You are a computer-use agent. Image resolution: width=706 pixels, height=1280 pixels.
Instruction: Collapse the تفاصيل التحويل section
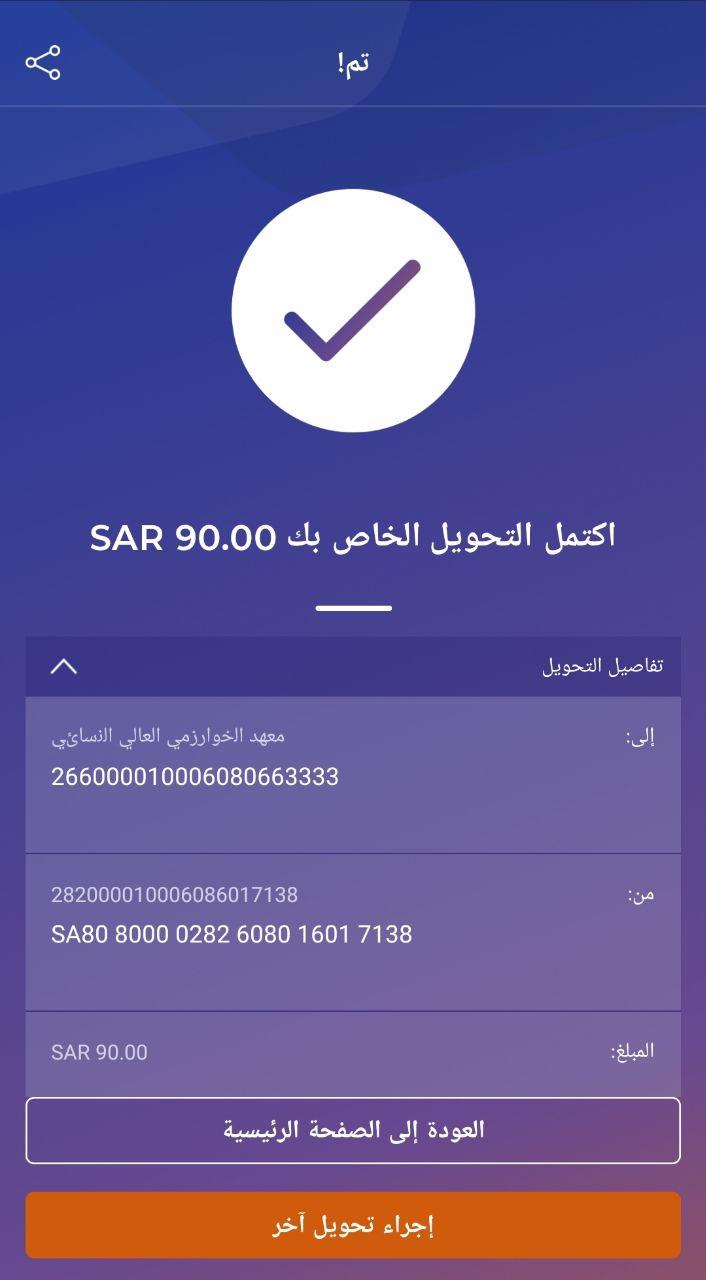coord(64,667)
